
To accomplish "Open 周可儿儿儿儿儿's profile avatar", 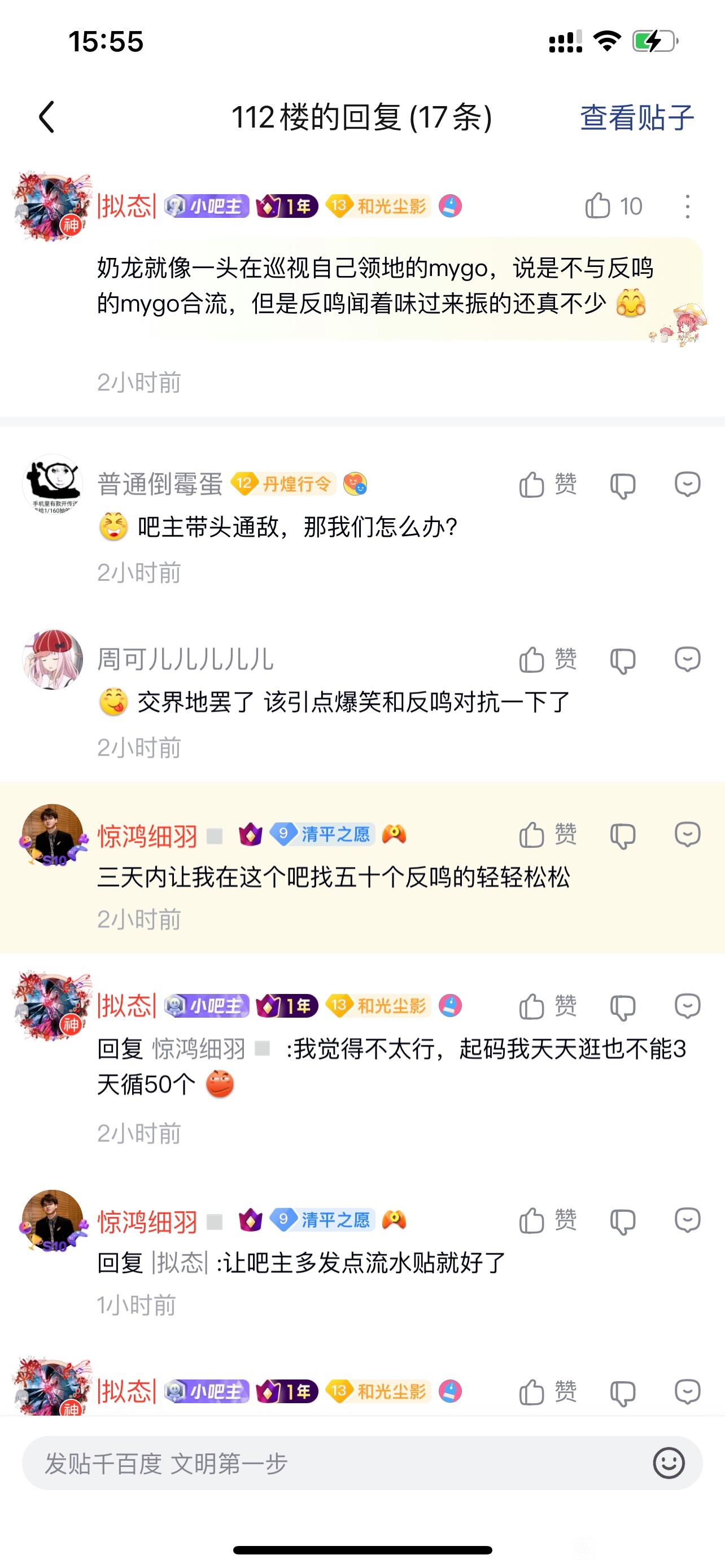I will [53, 659].
